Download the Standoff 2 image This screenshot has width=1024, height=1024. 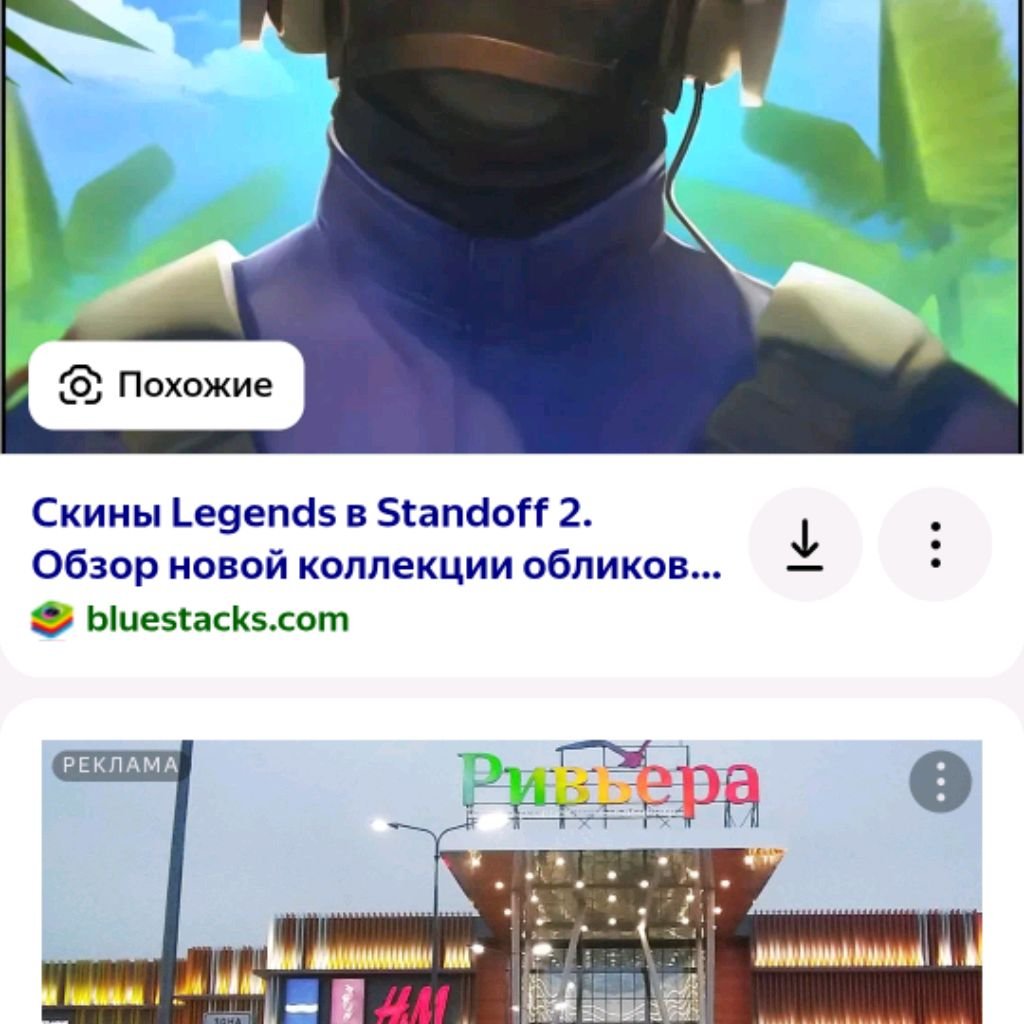[x=804, y=545]
